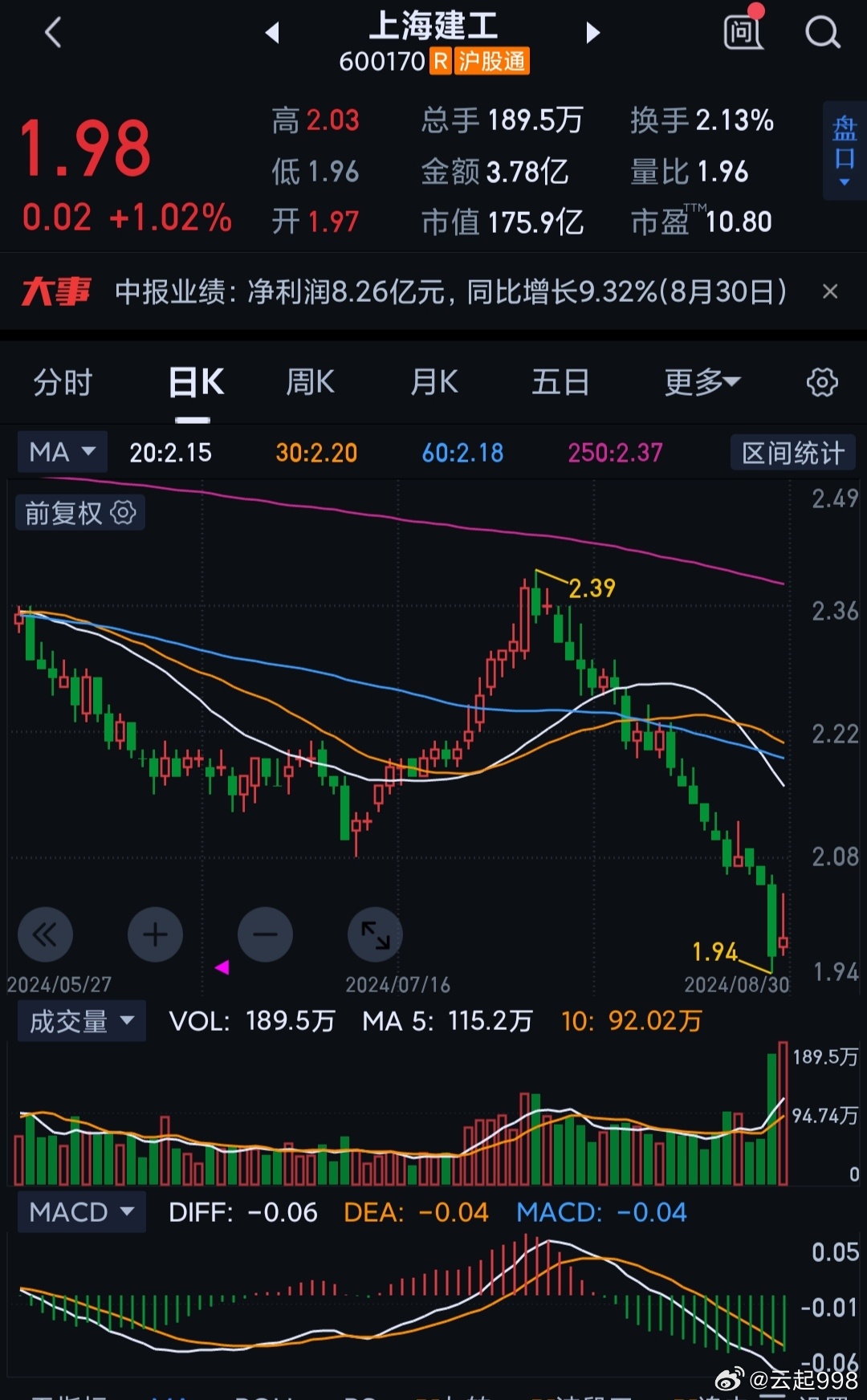The image size is (867, 1400).
Task: Go back with the top-left arrow
Action: [53, 33]
